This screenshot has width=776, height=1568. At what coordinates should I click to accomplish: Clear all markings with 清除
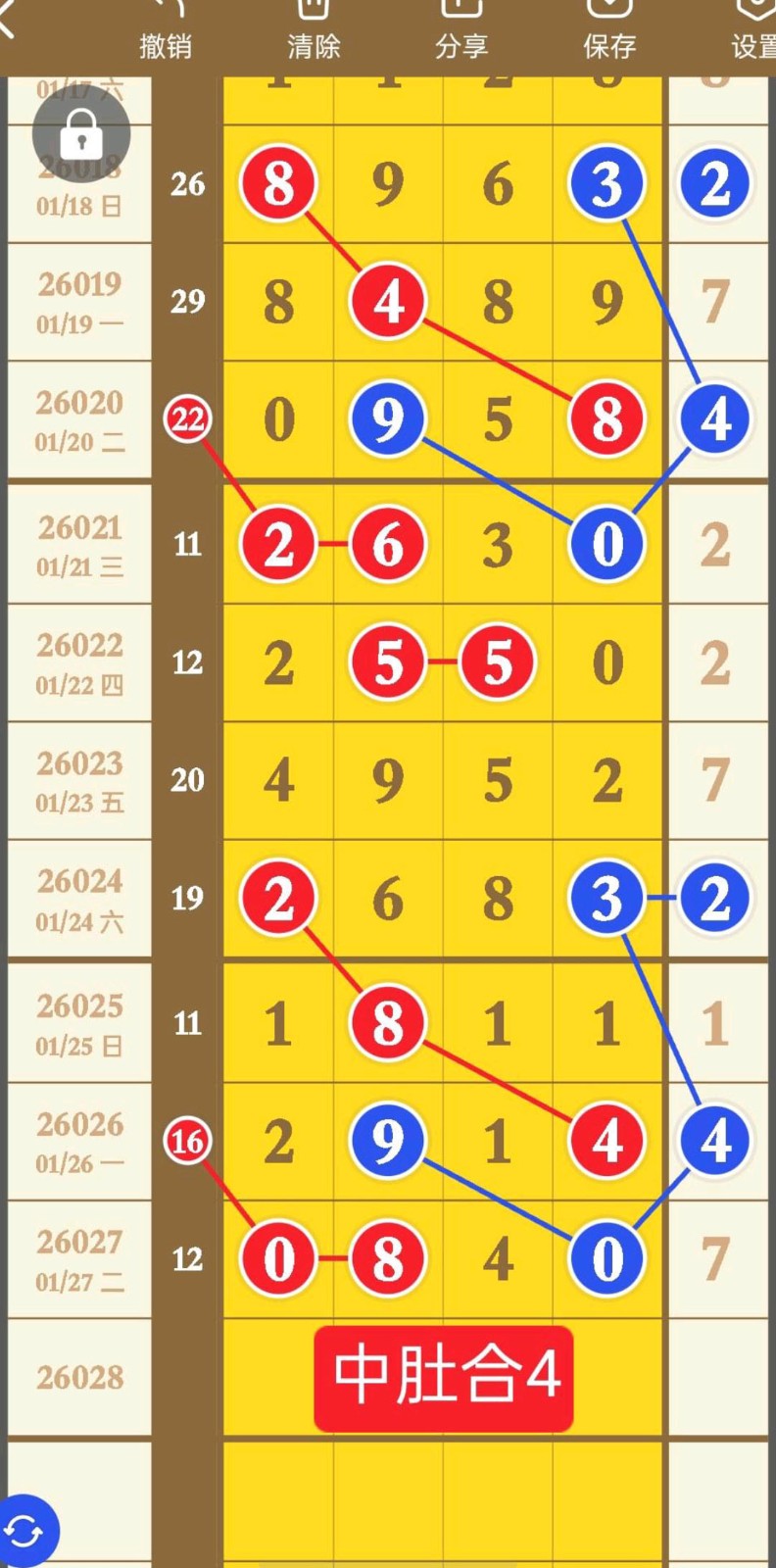click(314, 31)
